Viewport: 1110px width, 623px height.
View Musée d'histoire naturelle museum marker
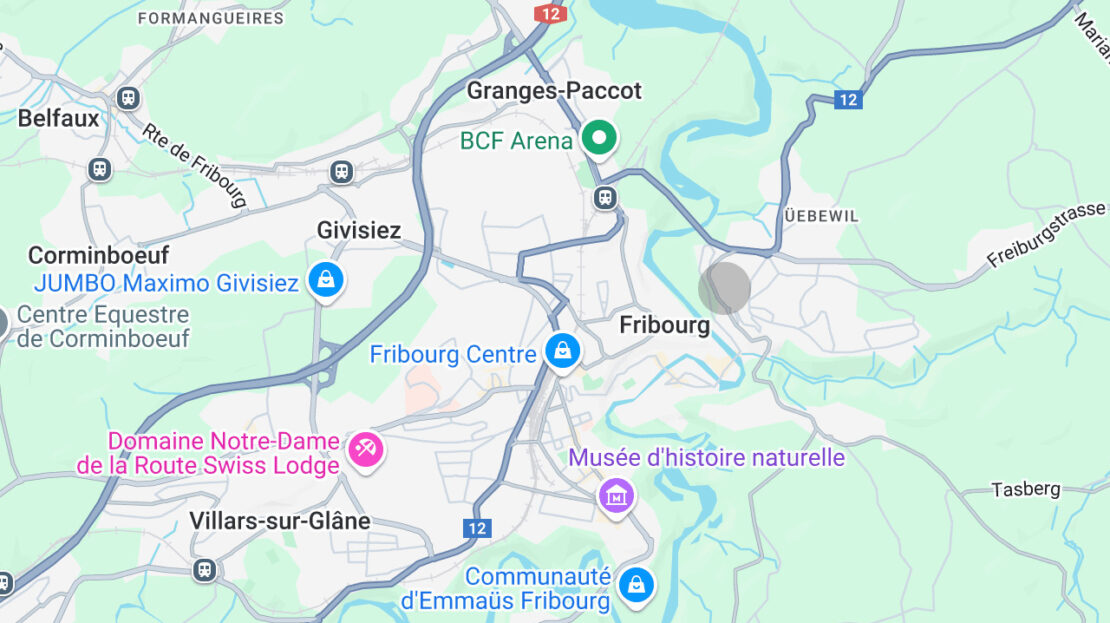tap(616, 494)
